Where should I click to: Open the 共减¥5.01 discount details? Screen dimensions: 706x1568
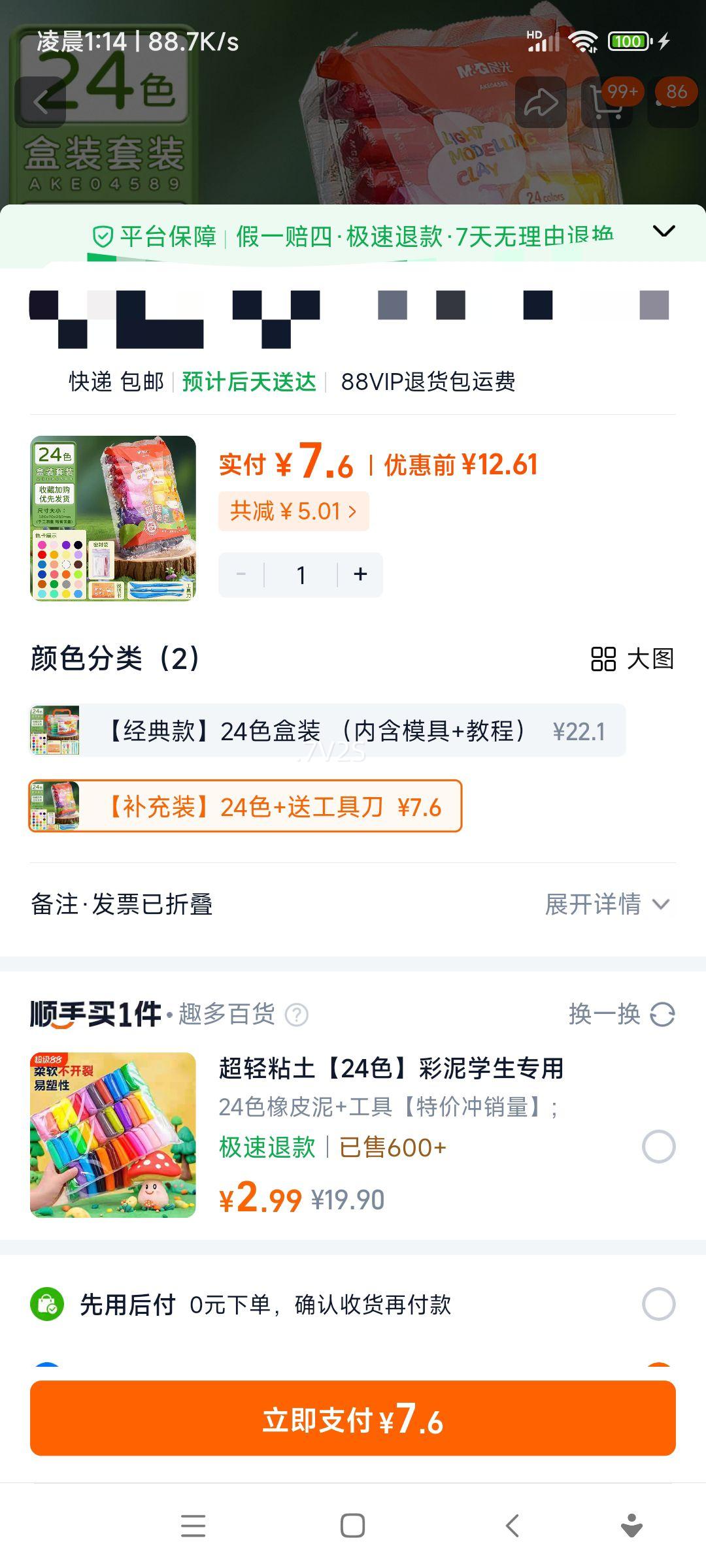[x=295, y=510]
